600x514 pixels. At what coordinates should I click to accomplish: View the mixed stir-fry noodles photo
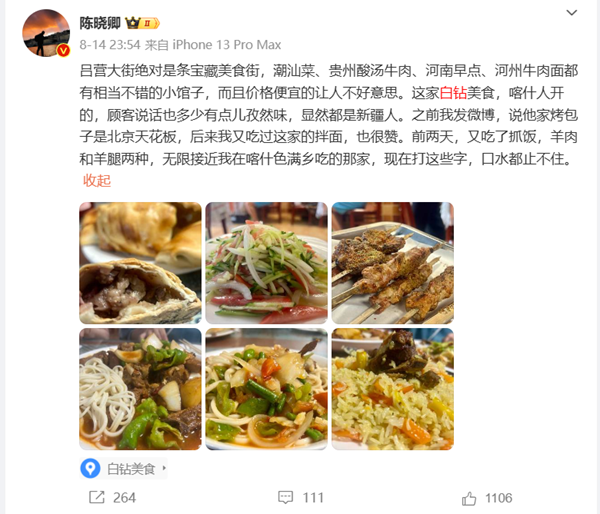265,388
